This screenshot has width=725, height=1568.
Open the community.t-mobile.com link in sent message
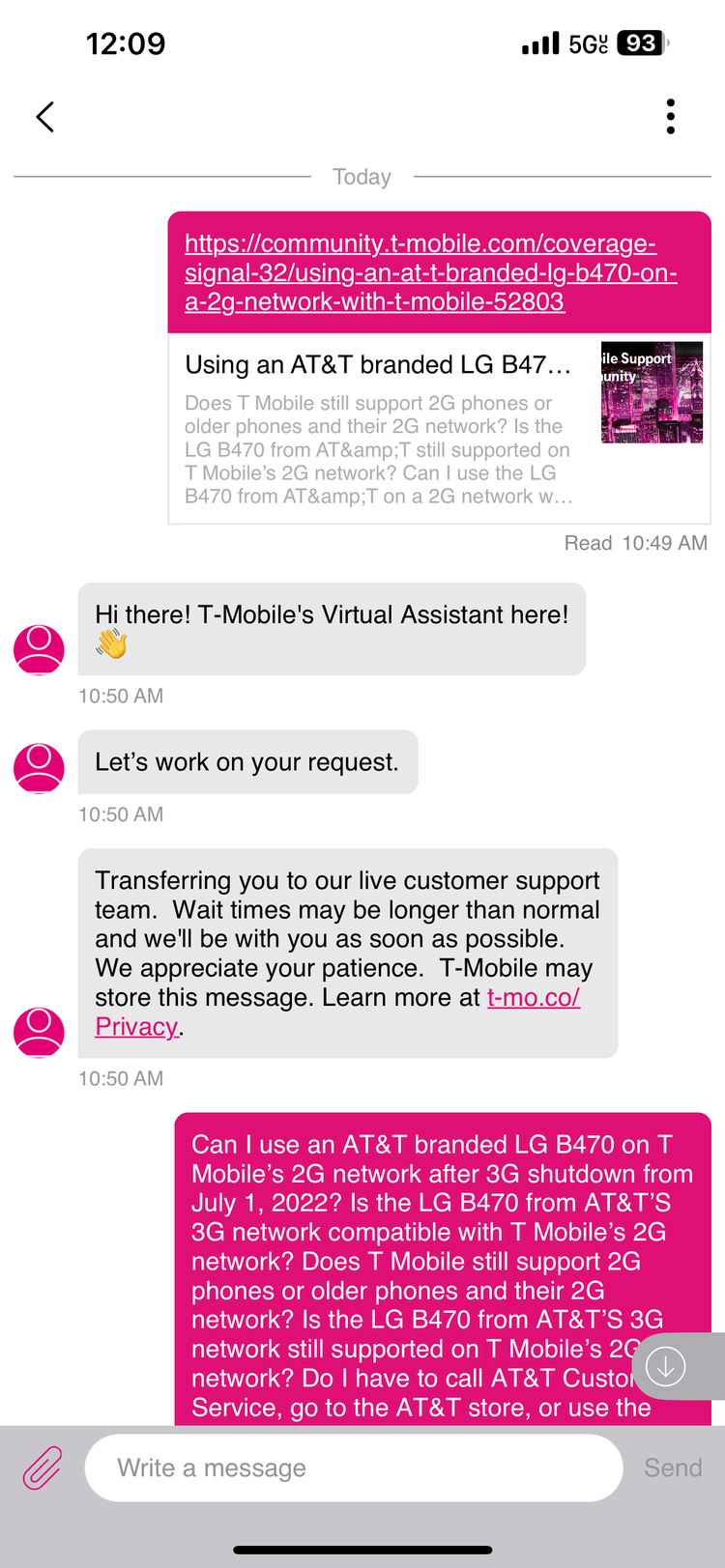[x=431, y=272]
